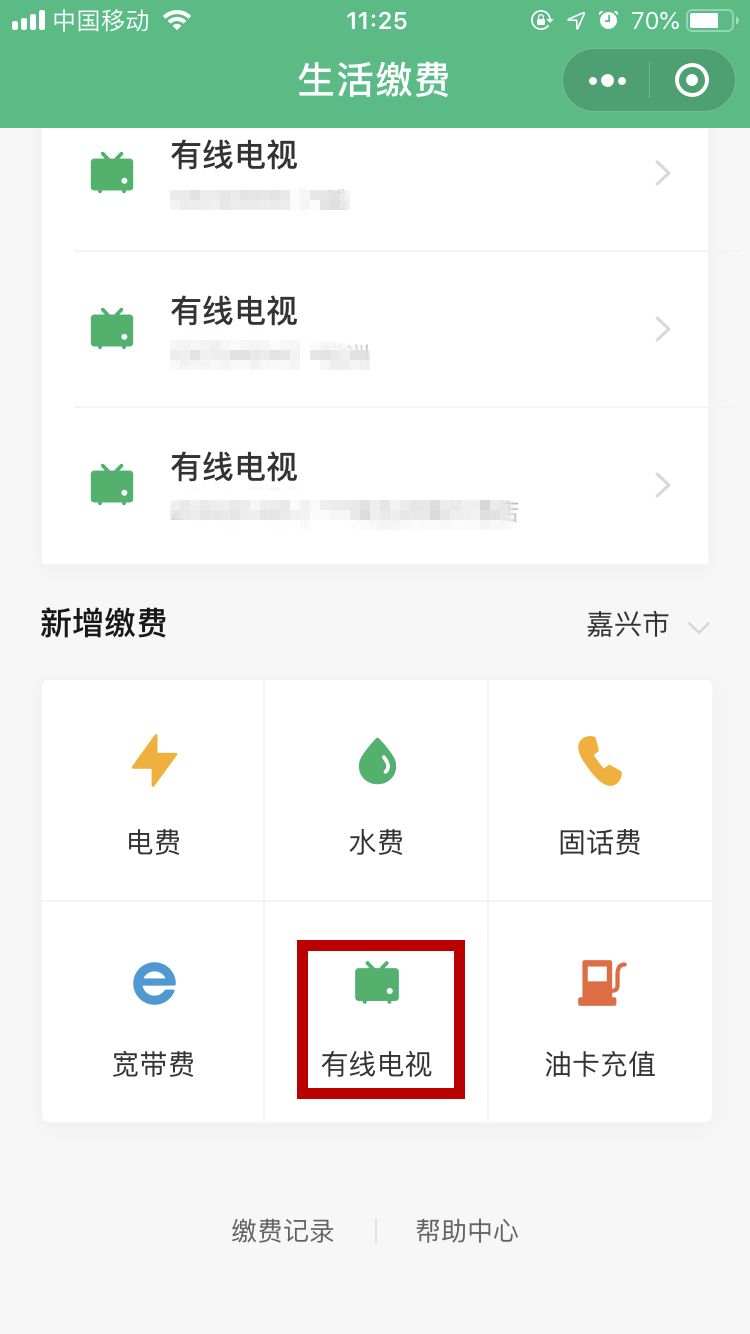This screenshot has height=1334, width=750.
Task: Select 电费 to add electricity payment
Action: coord(154,790)
